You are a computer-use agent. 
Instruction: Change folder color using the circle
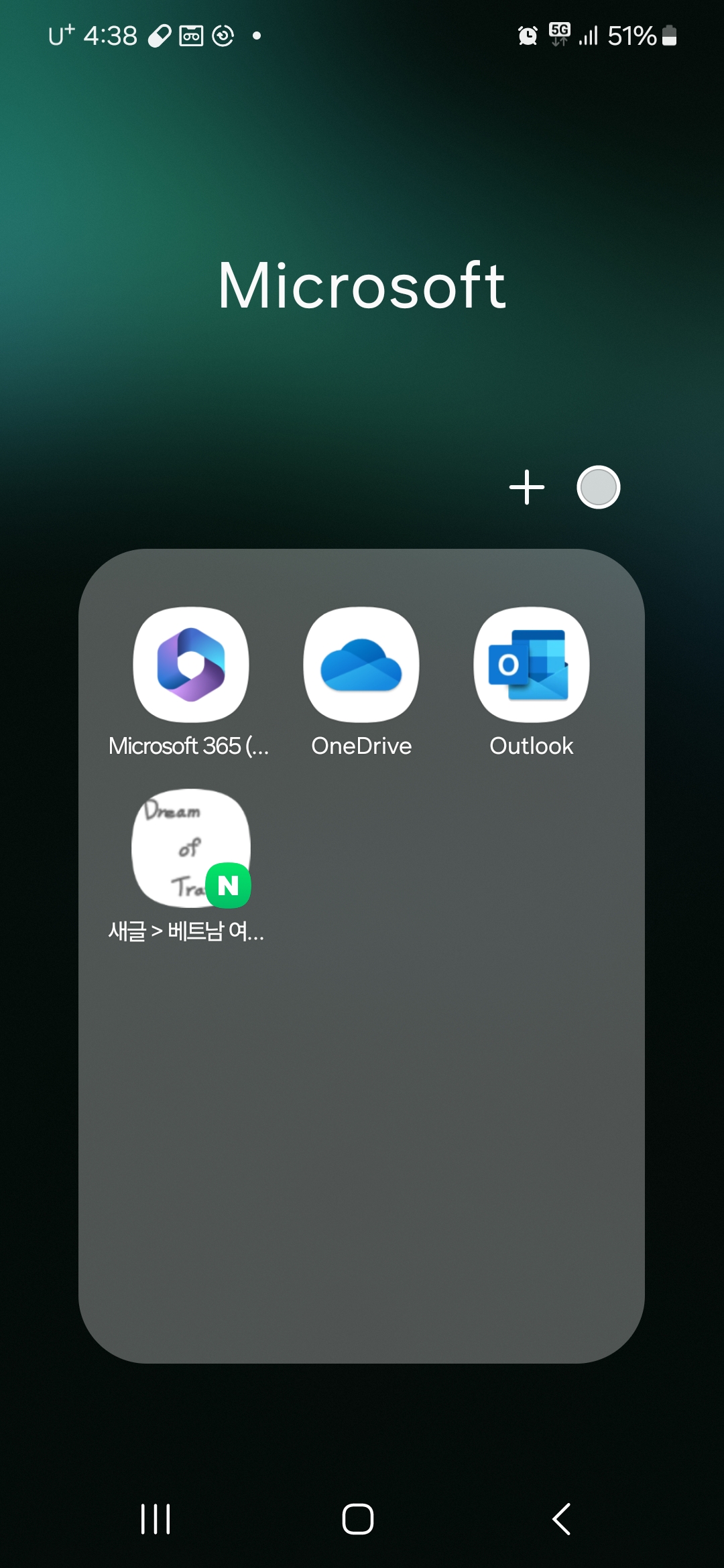pyautogui.click(x=598, y=487)
